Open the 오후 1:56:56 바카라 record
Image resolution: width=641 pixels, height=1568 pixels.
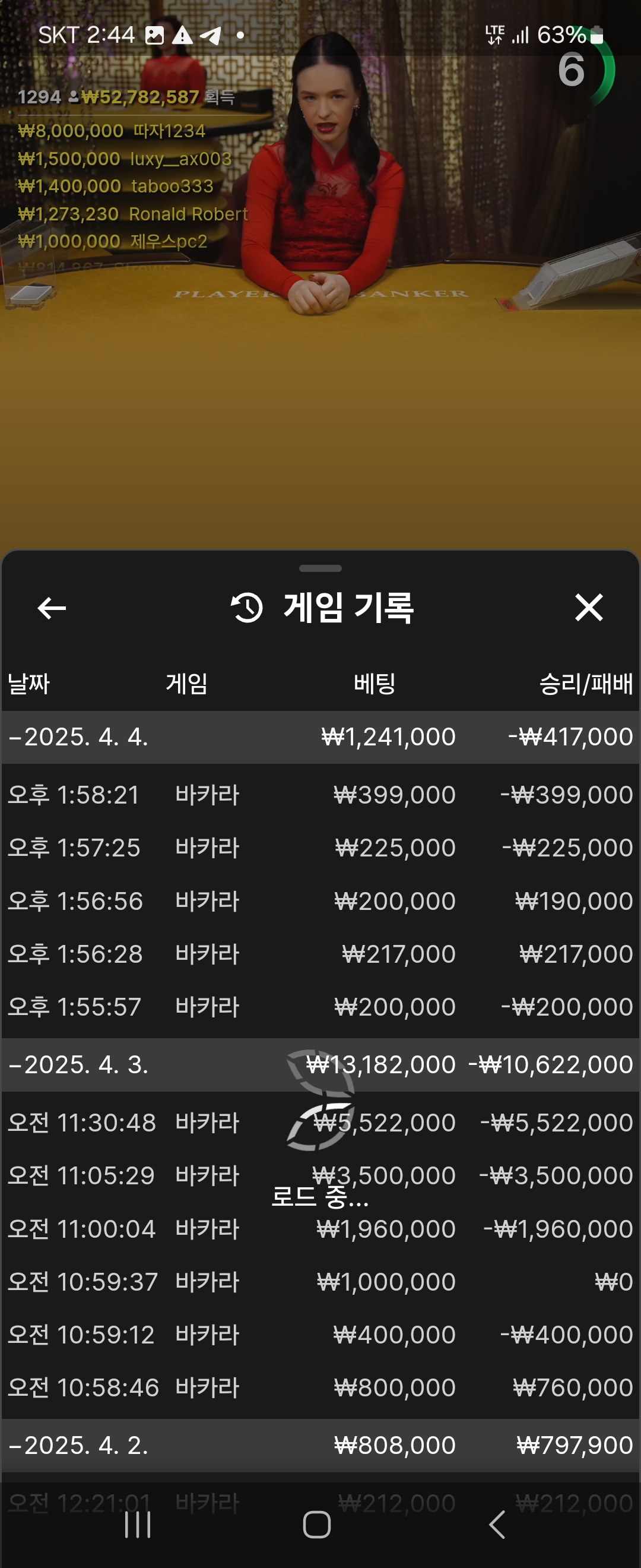pyautogui.click(x=320, y=901)
